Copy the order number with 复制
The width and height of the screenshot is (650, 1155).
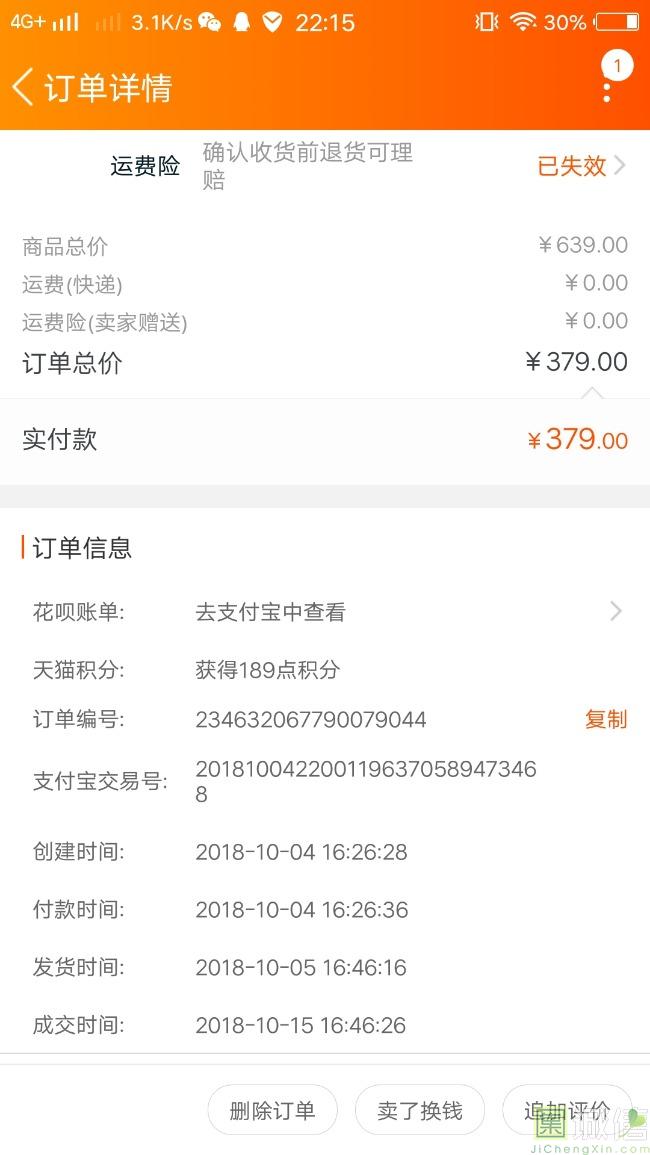click(x=606, y=719)
